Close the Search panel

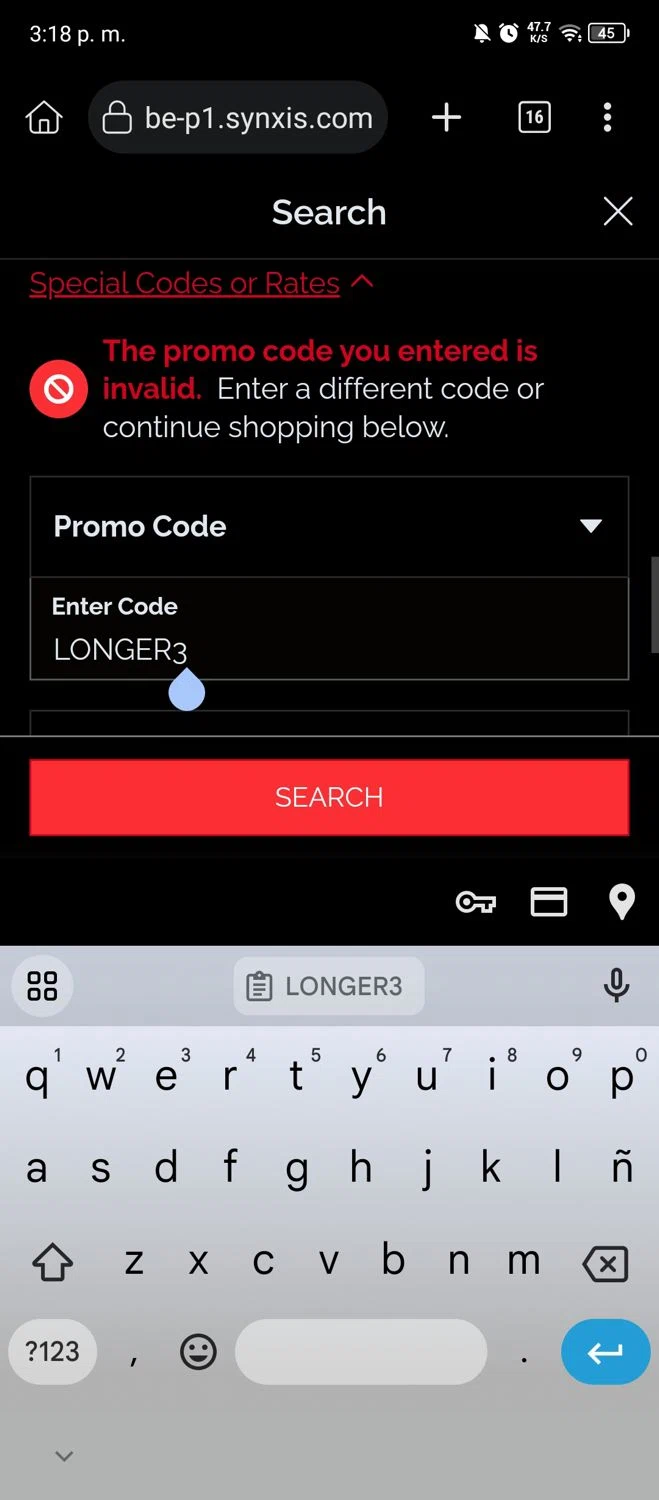click(618, 211)
